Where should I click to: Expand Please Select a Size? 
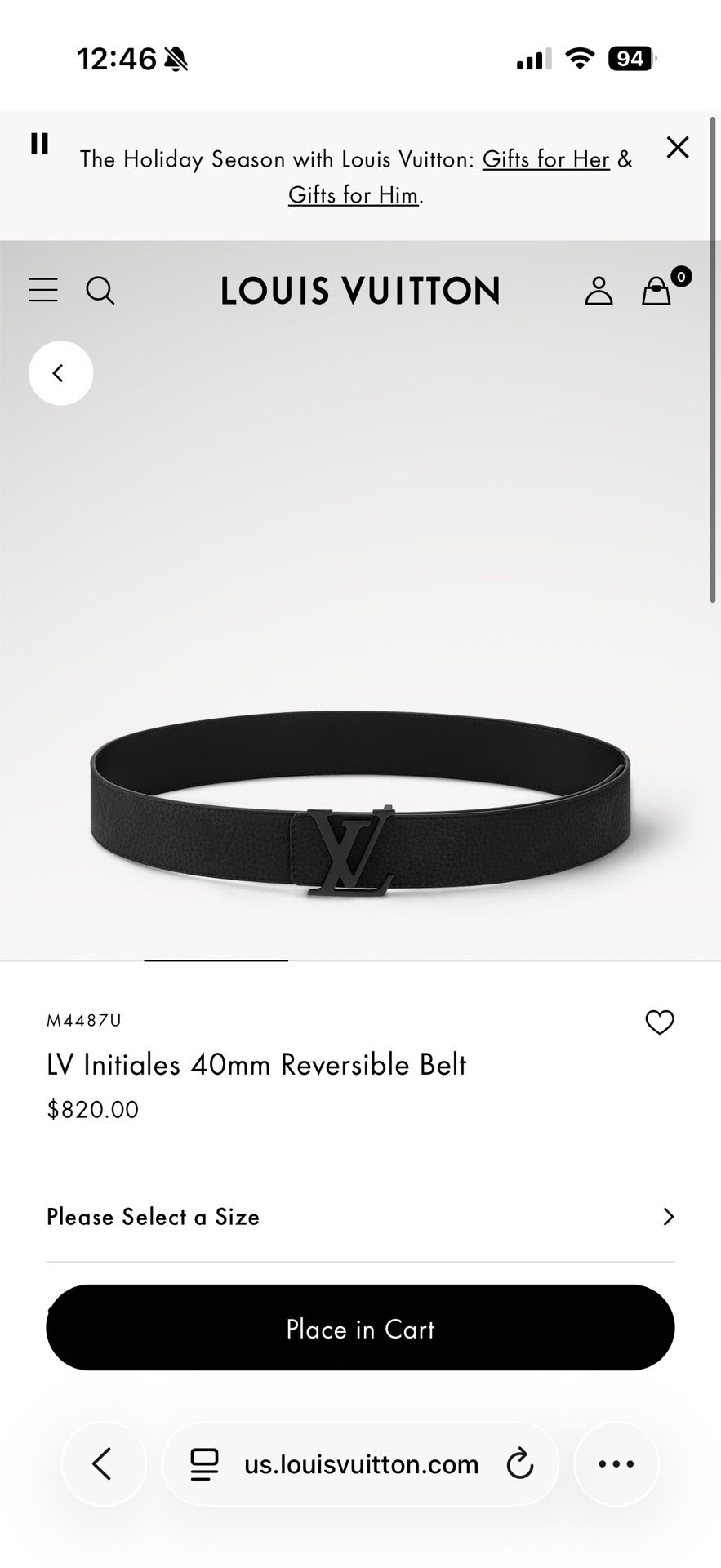click(x=359, y=1217)
